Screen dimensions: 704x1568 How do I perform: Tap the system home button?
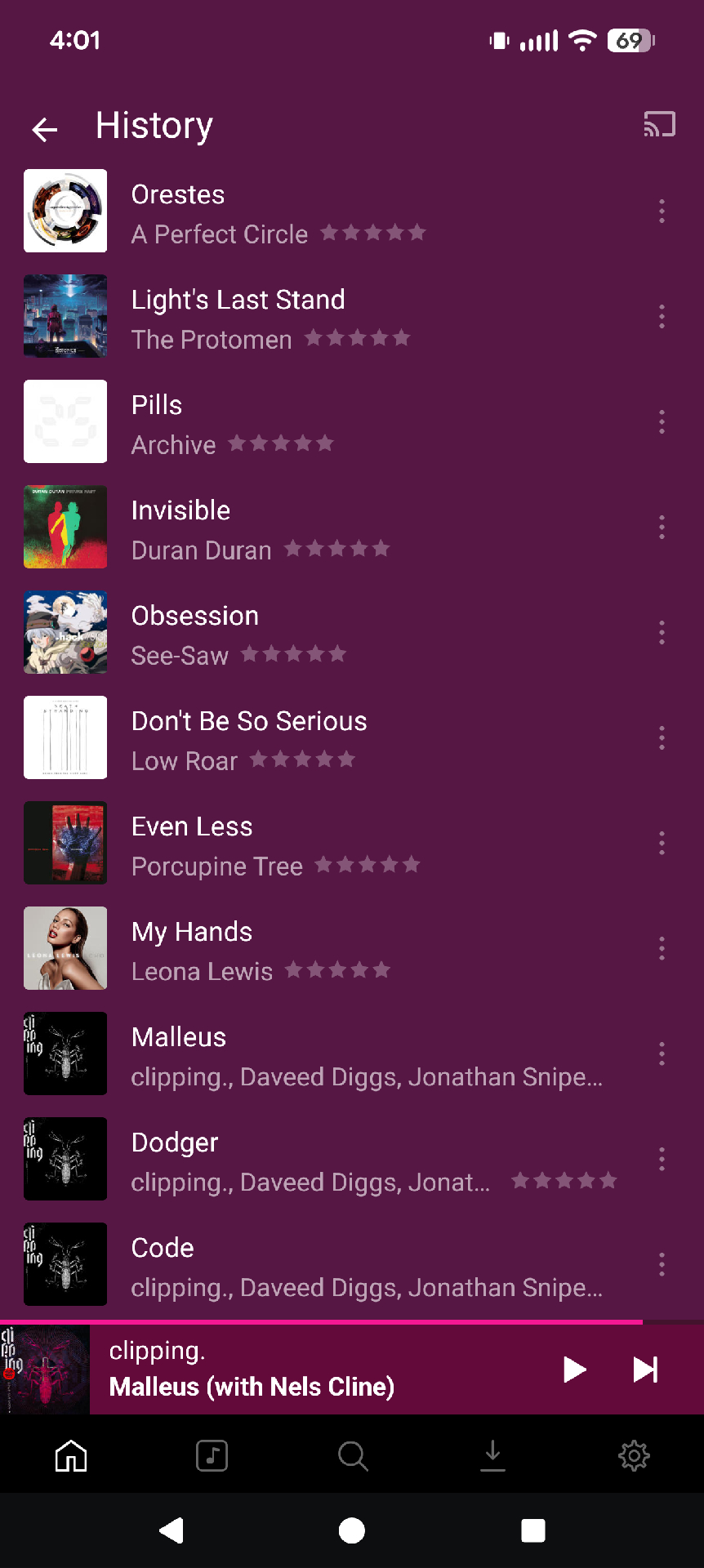tap(352, 1530)
